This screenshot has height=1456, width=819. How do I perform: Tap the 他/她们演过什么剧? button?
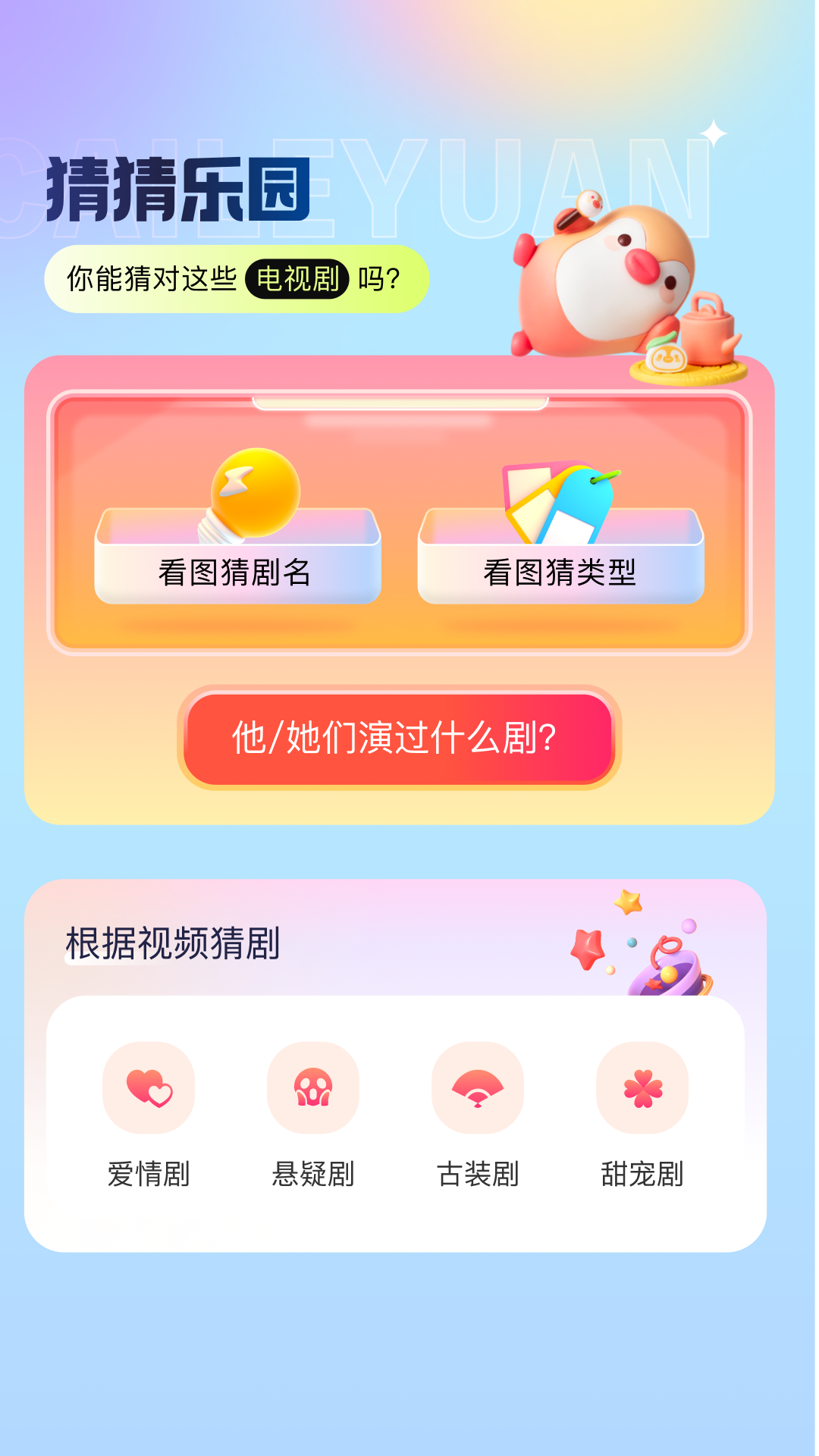(399, 738)
